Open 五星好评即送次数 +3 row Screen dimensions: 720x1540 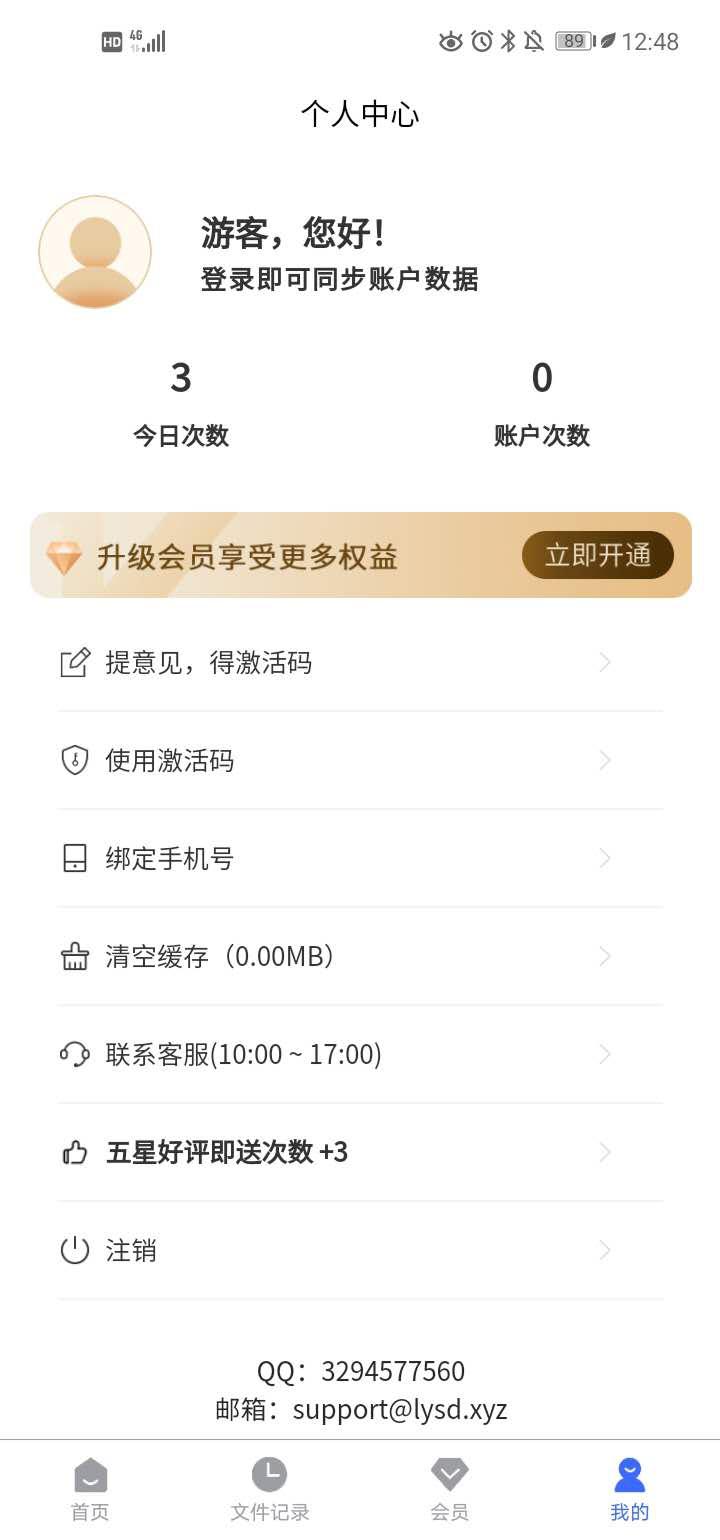point(360,1153)
